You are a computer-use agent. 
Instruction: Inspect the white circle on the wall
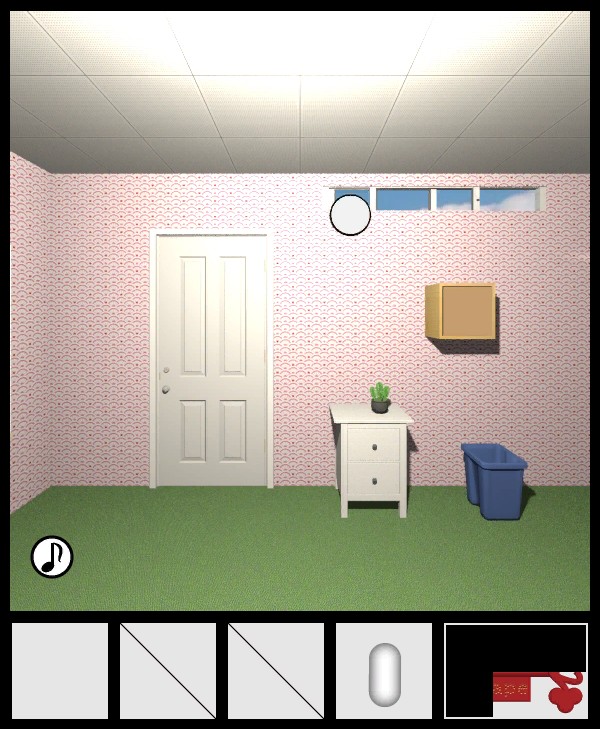point(350,215)
